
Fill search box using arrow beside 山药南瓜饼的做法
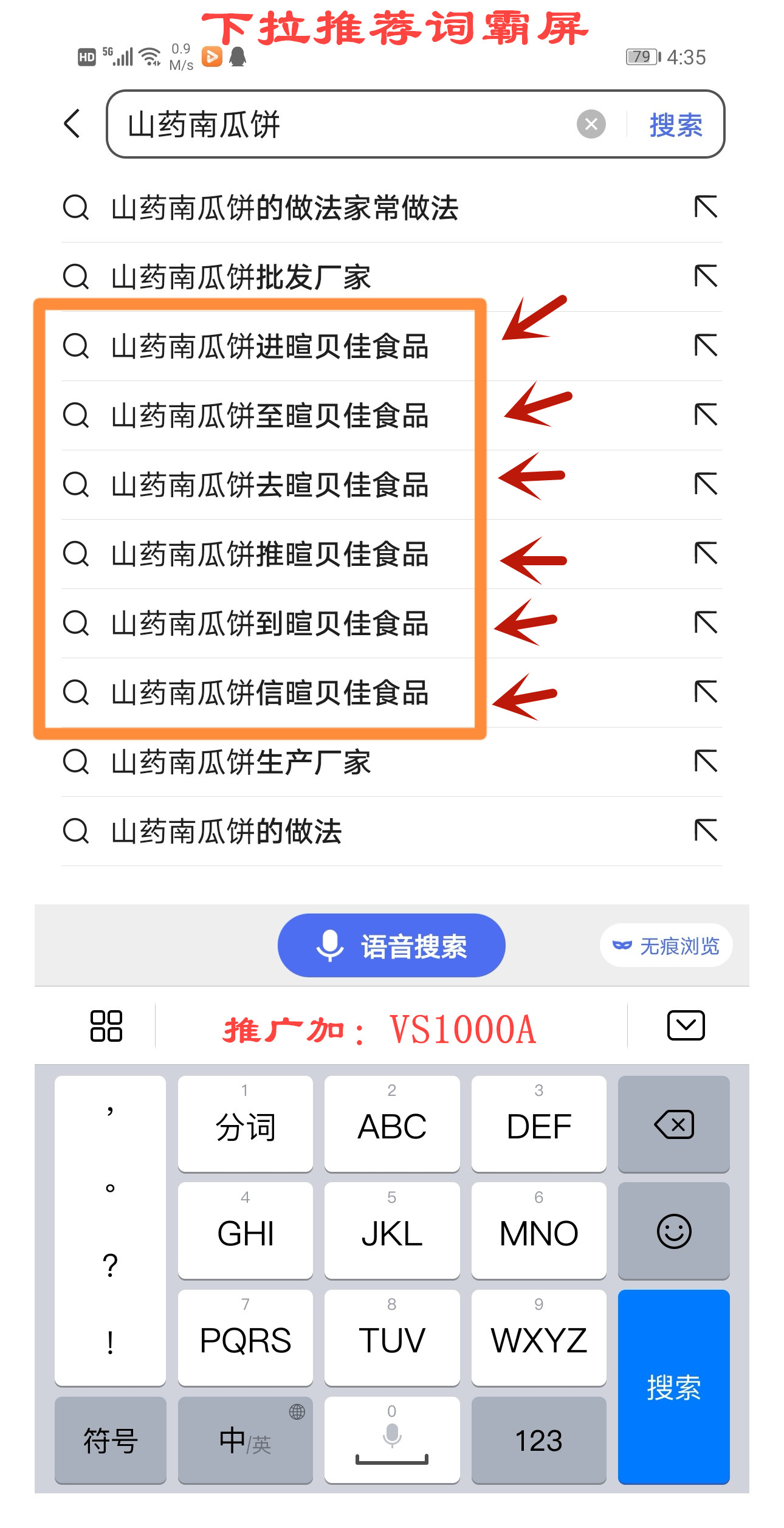tap(706, 831)
